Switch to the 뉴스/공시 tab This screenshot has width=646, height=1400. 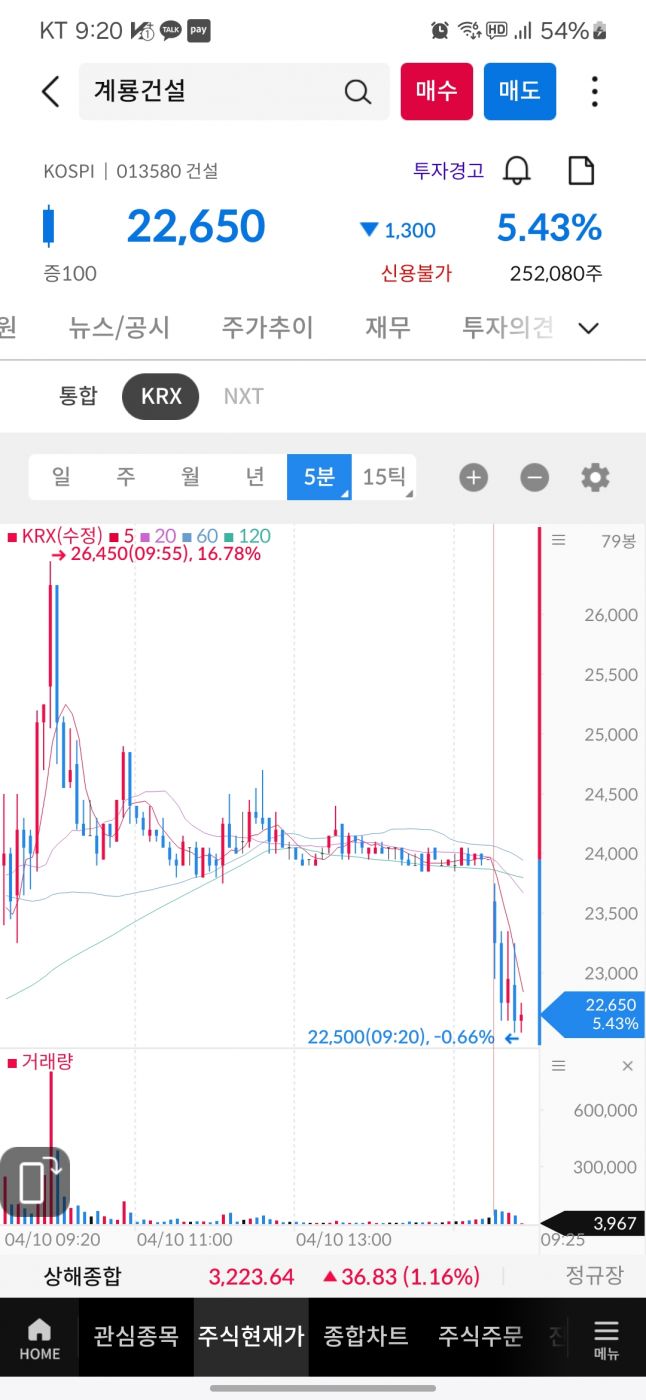[119, 327]
